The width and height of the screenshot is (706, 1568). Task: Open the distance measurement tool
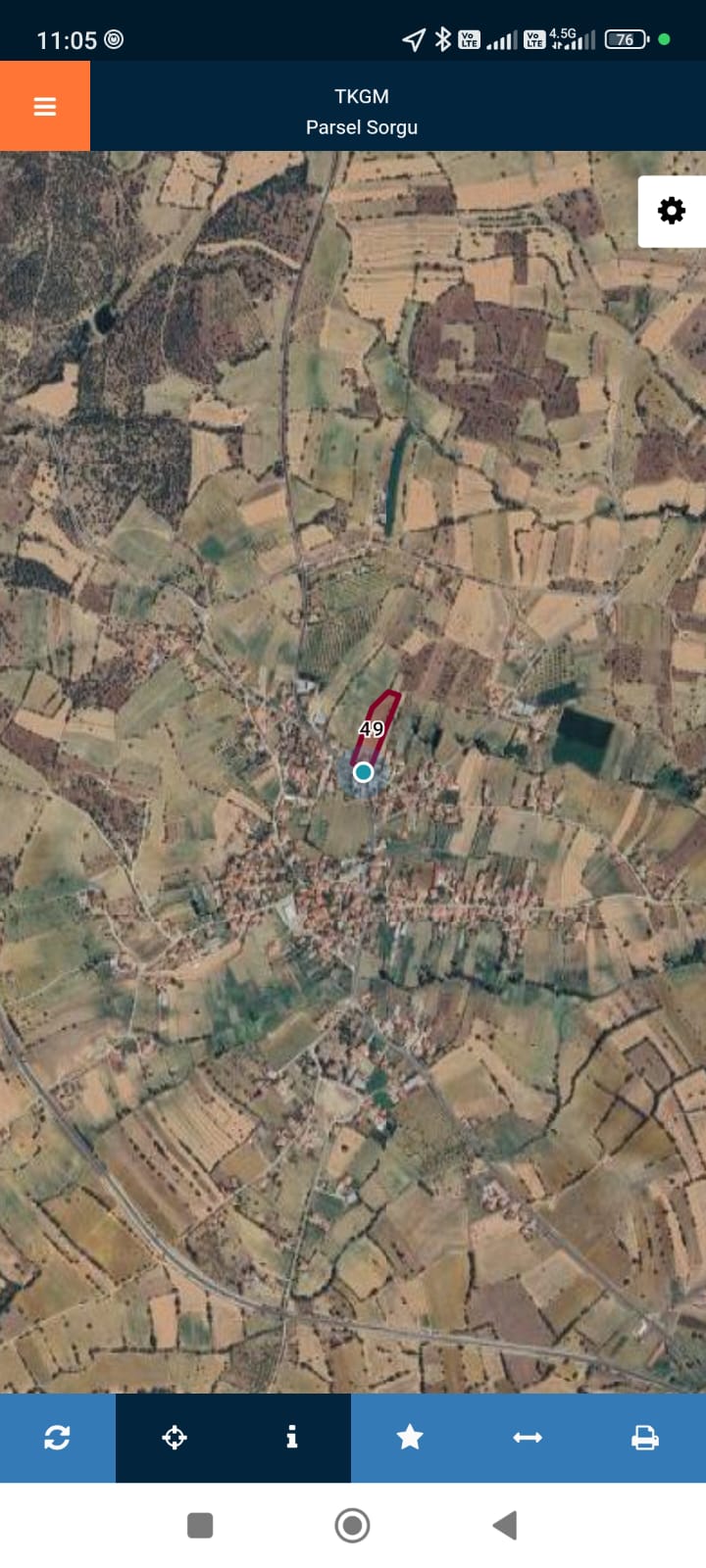pyautogui.click(x=528, y=1438)
